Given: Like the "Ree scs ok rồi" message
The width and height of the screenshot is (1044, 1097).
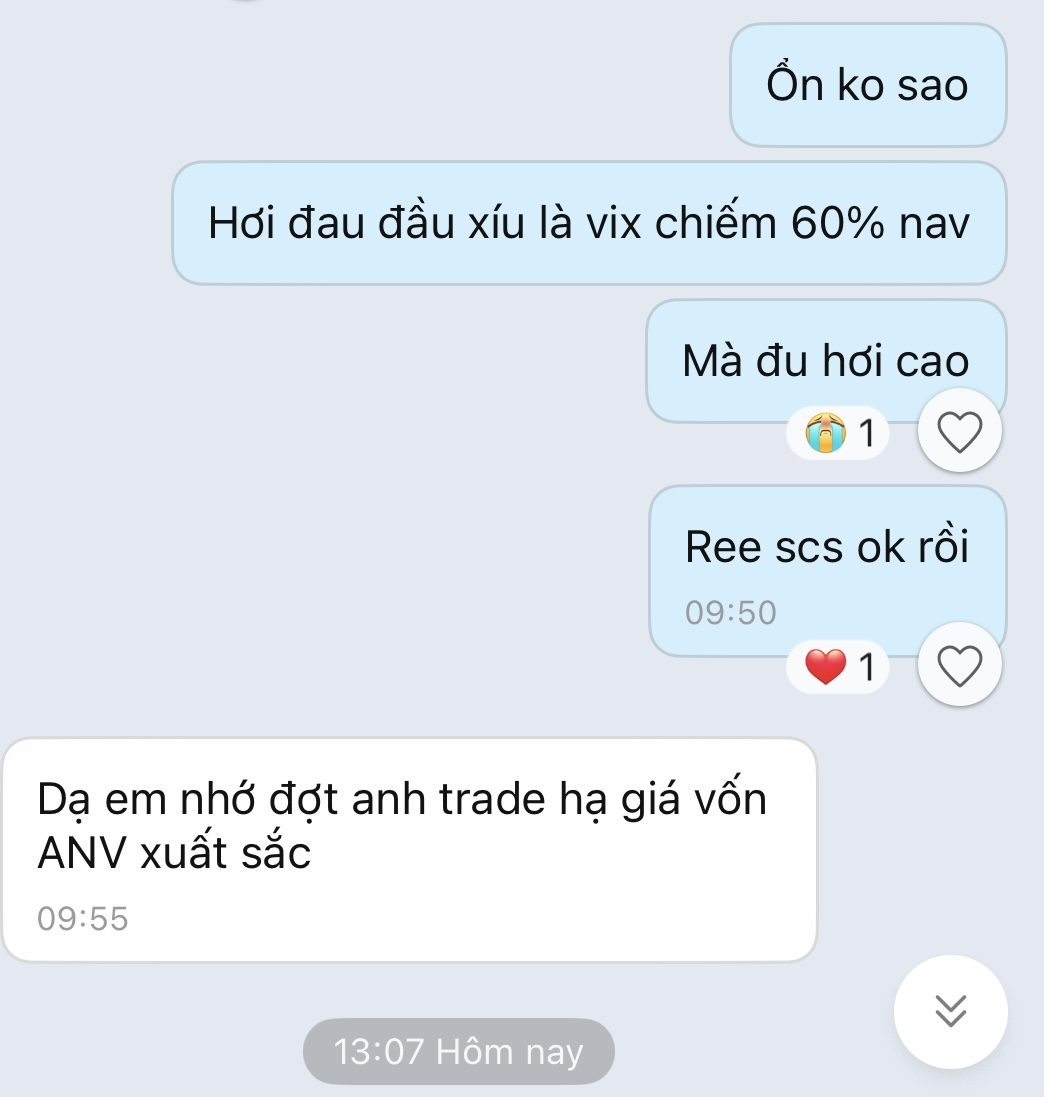Looking at the screenshot, I should click(959, 666).
